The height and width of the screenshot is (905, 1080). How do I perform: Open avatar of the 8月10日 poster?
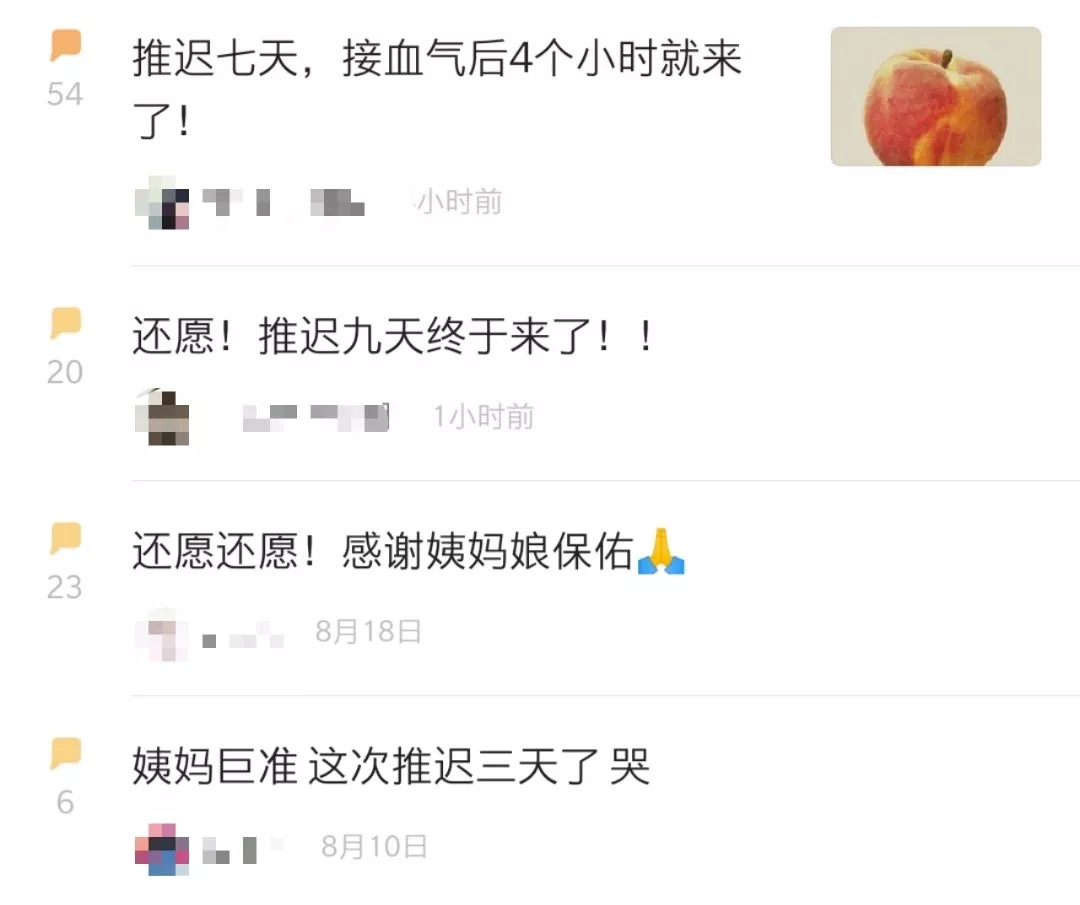pos(162,849)
